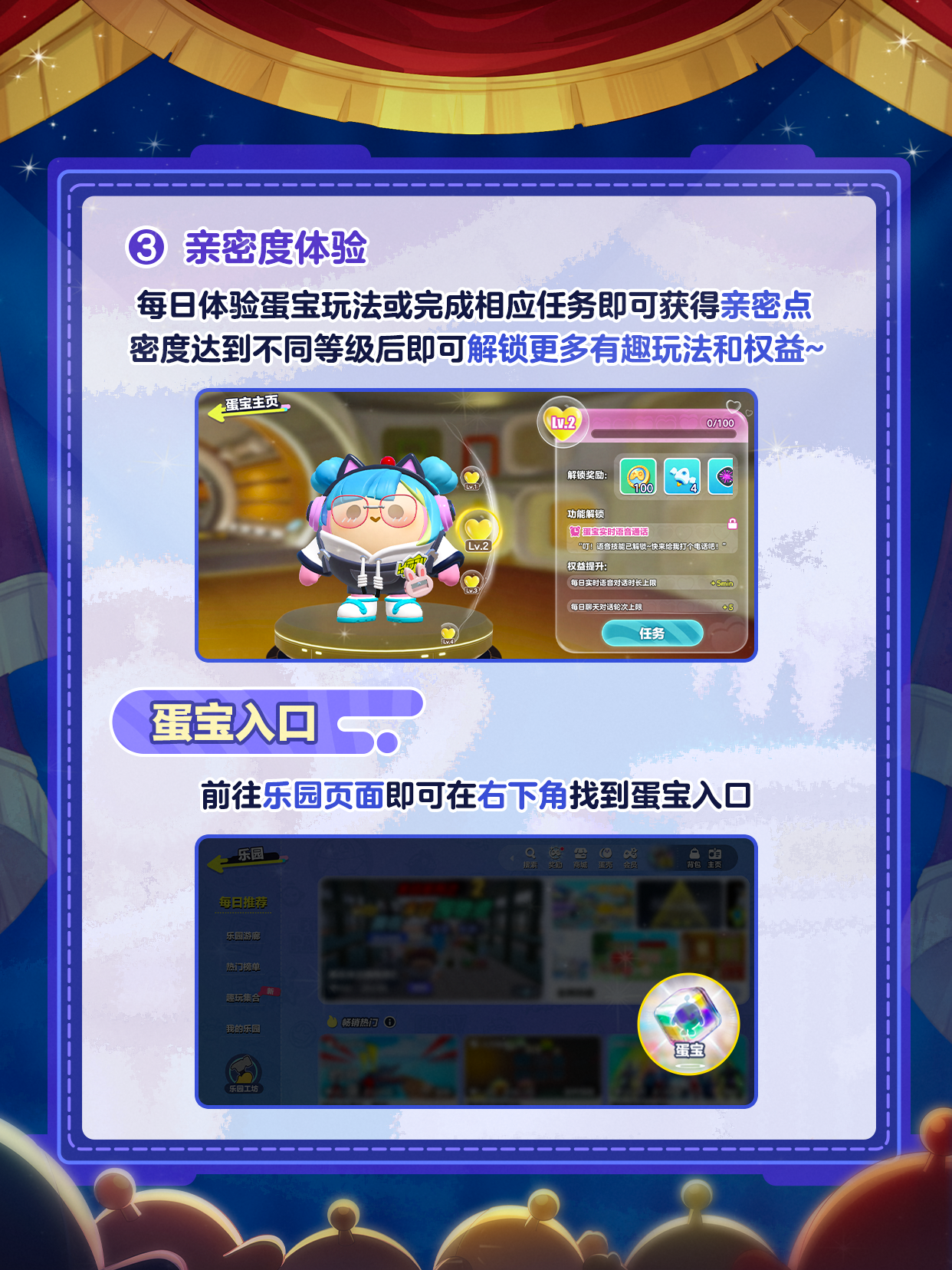Image resolution: width=952 pixels, height=1270 pixels.
Task: Select the rocket reward icon showing 4
Action: coord(682,476)
